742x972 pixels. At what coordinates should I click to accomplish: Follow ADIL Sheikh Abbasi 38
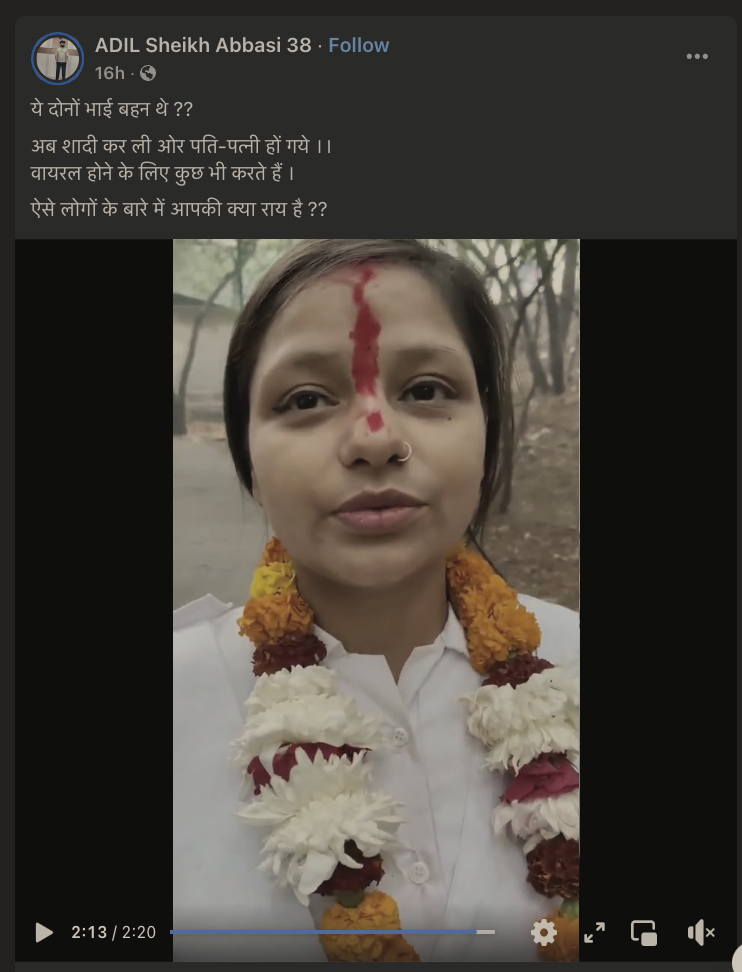tap(359, 45)
